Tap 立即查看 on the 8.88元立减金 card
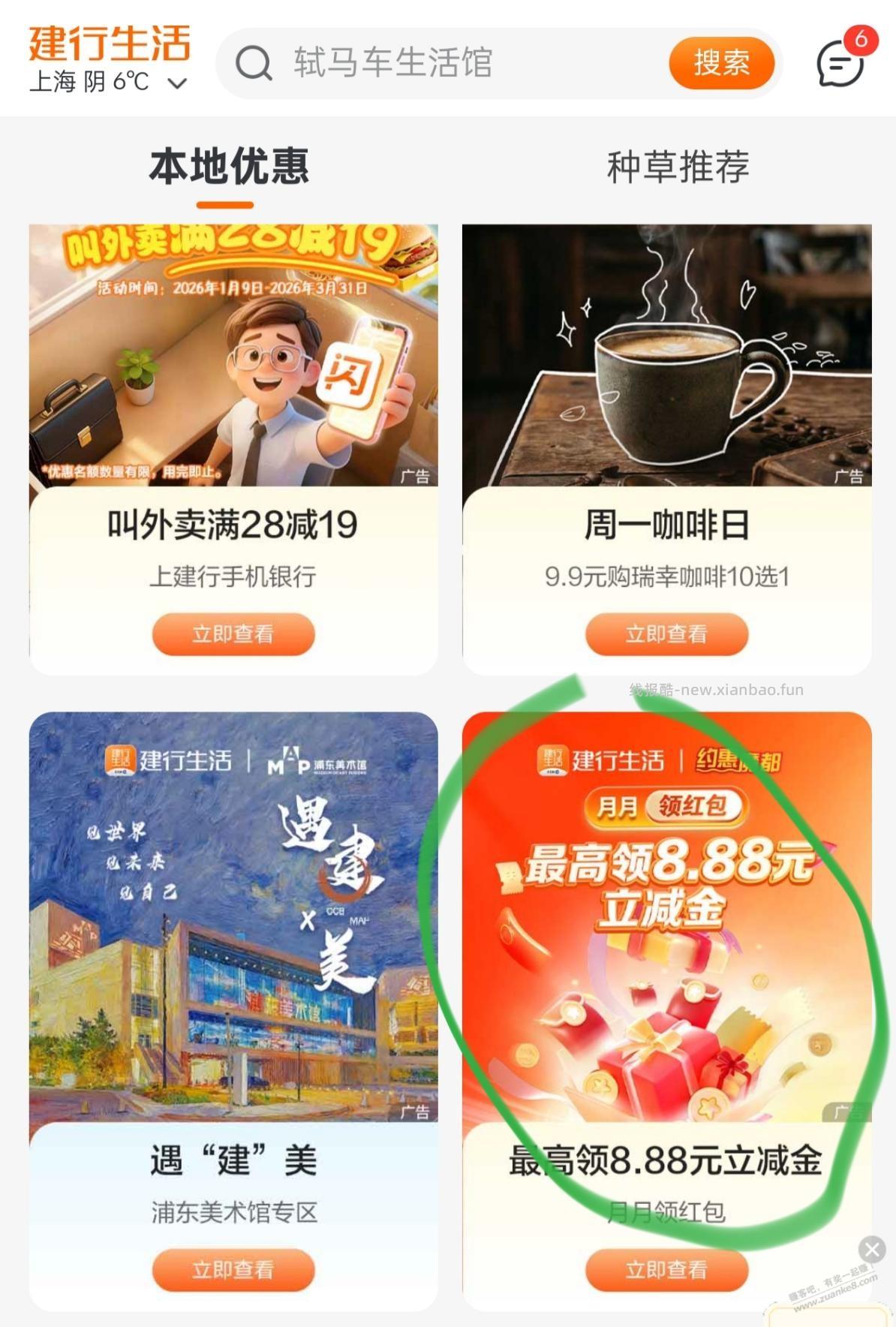 click(666, 1269)
